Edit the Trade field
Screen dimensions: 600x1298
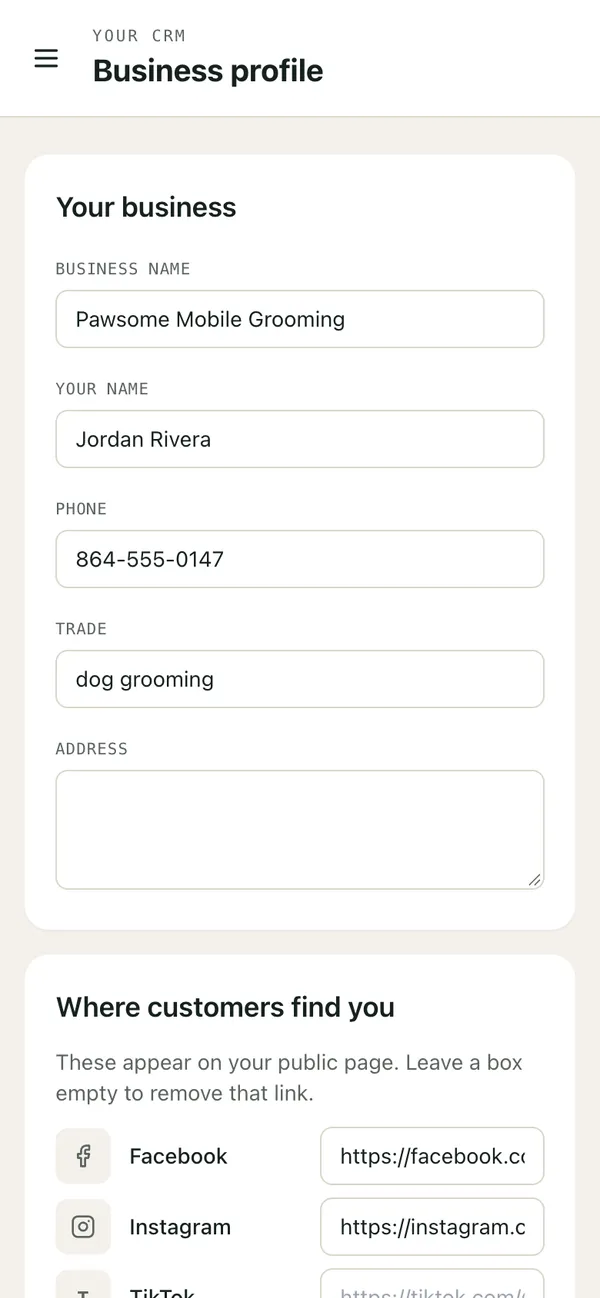click(300, 679)
